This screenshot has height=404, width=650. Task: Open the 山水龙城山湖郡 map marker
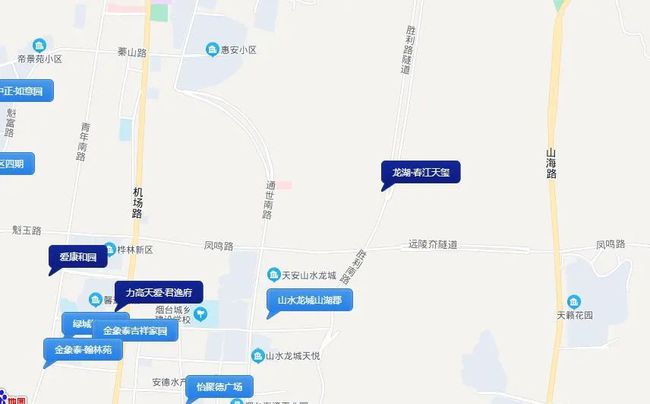click(x=309, y=299)
